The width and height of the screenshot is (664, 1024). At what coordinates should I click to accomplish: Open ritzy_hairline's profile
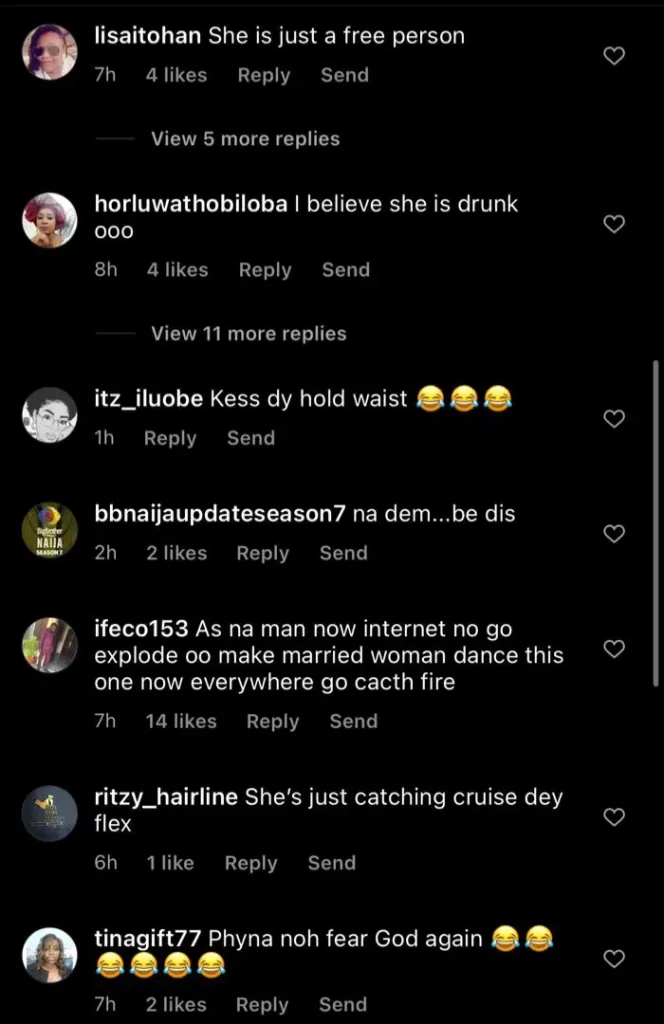[165, 798]
